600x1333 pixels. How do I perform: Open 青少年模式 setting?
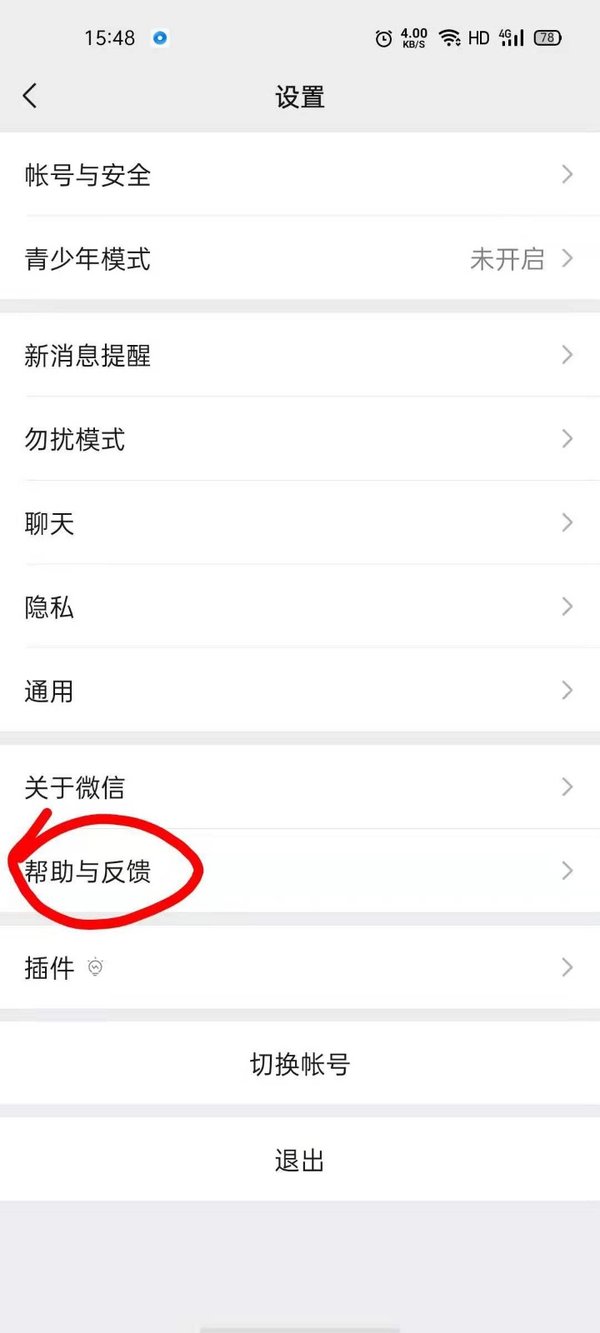point(299,259)
